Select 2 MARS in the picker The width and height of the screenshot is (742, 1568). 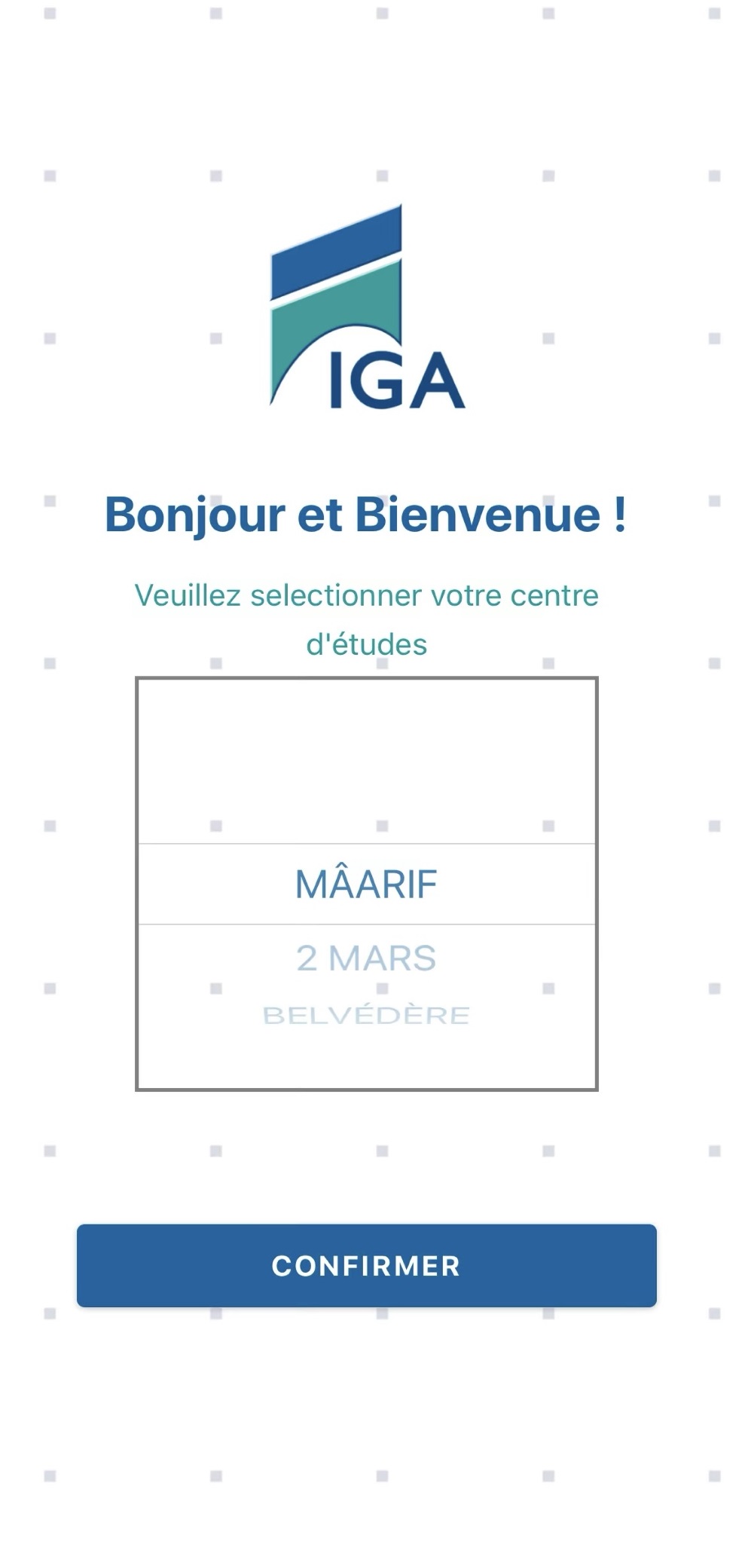366,958
